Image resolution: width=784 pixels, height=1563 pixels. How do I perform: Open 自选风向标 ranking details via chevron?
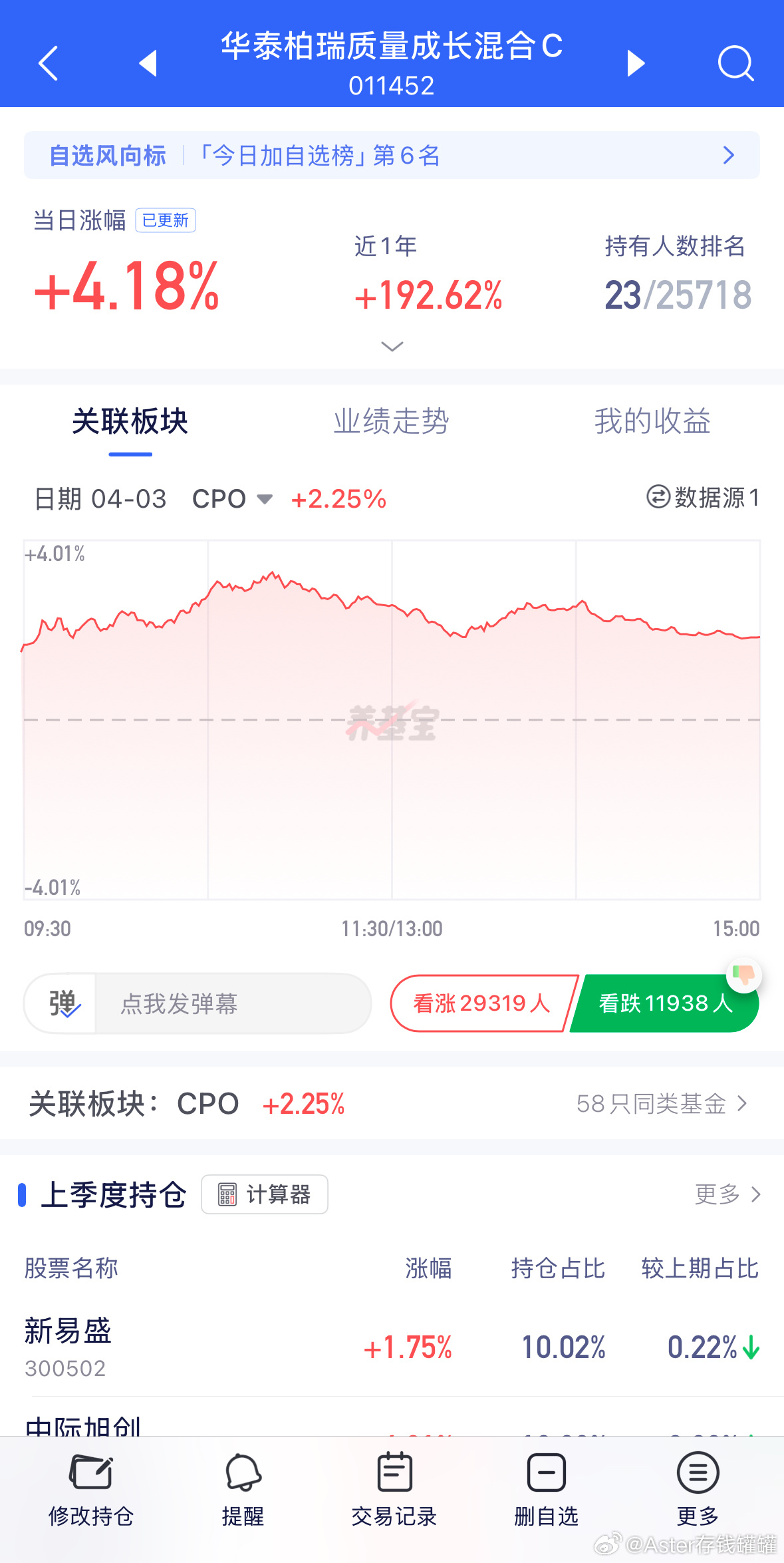click(x=727, y=155)
